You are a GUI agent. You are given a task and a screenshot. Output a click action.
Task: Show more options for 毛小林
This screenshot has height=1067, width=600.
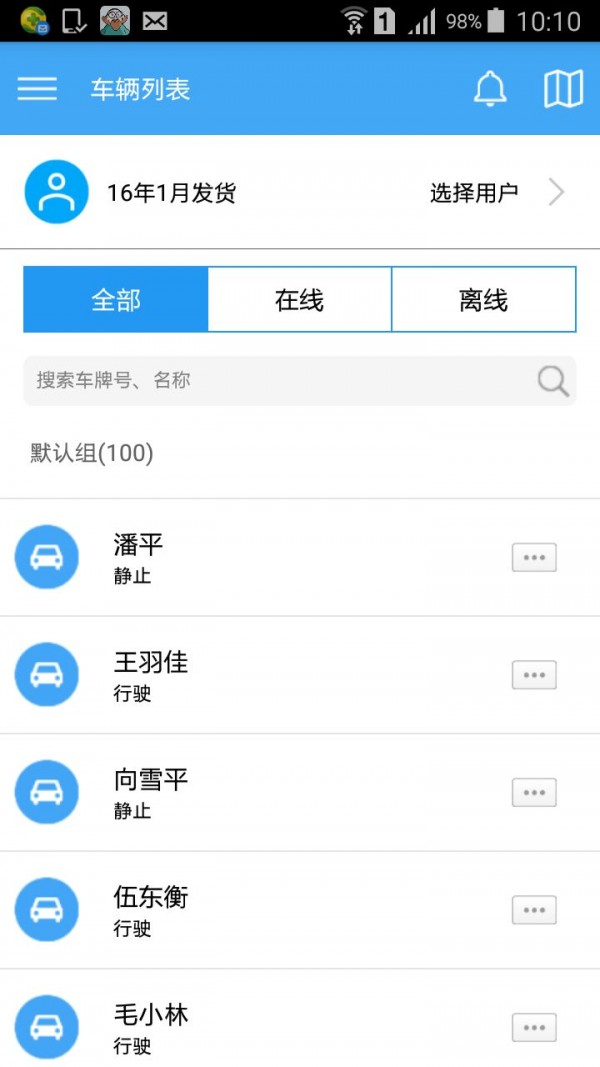click(534, 1027)
